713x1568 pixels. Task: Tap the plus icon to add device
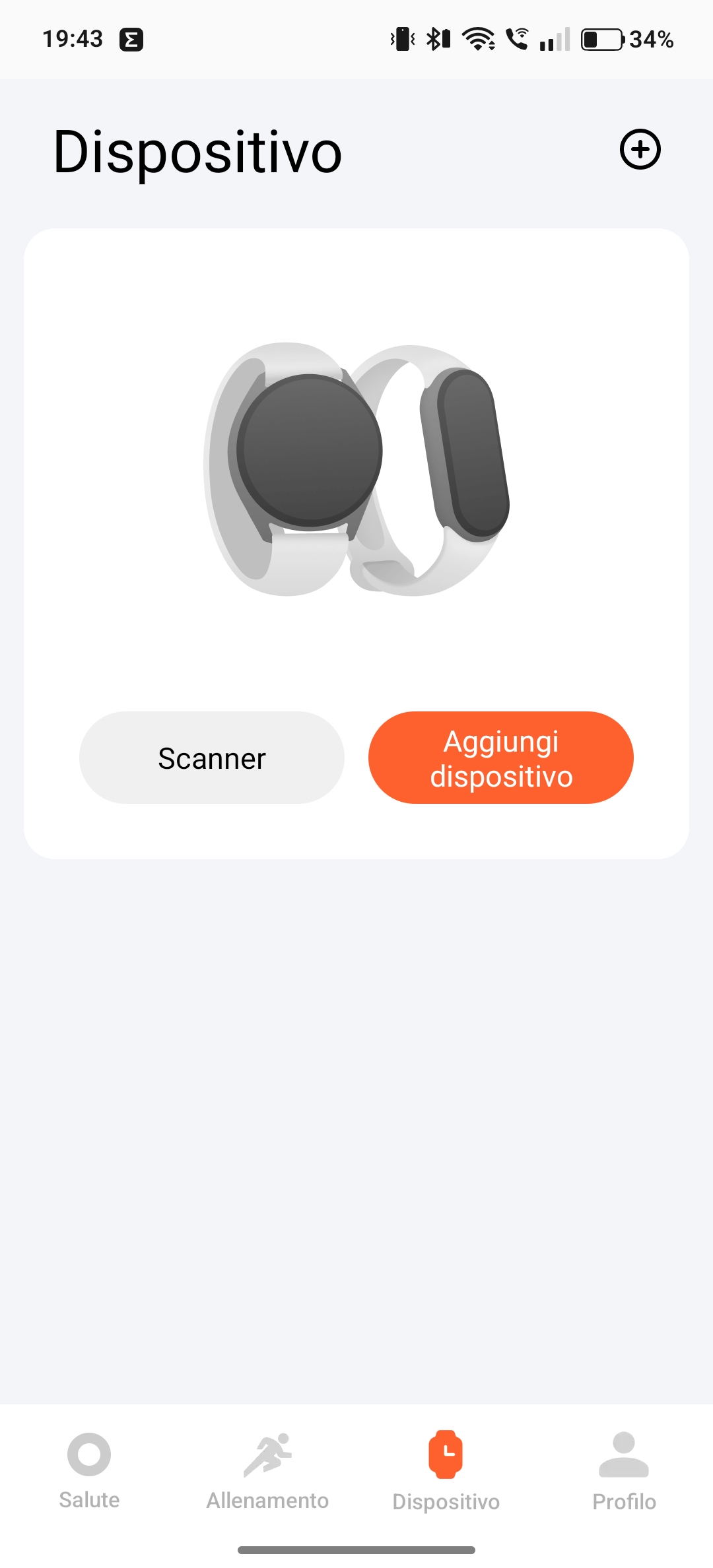coord(640,149)
